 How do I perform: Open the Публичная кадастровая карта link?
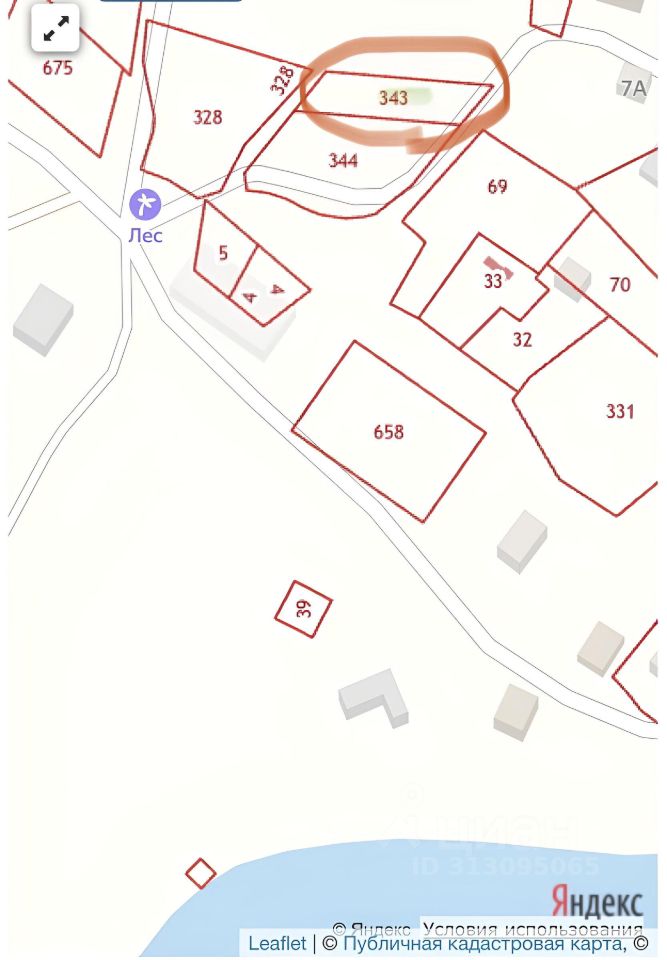(483, 943)
